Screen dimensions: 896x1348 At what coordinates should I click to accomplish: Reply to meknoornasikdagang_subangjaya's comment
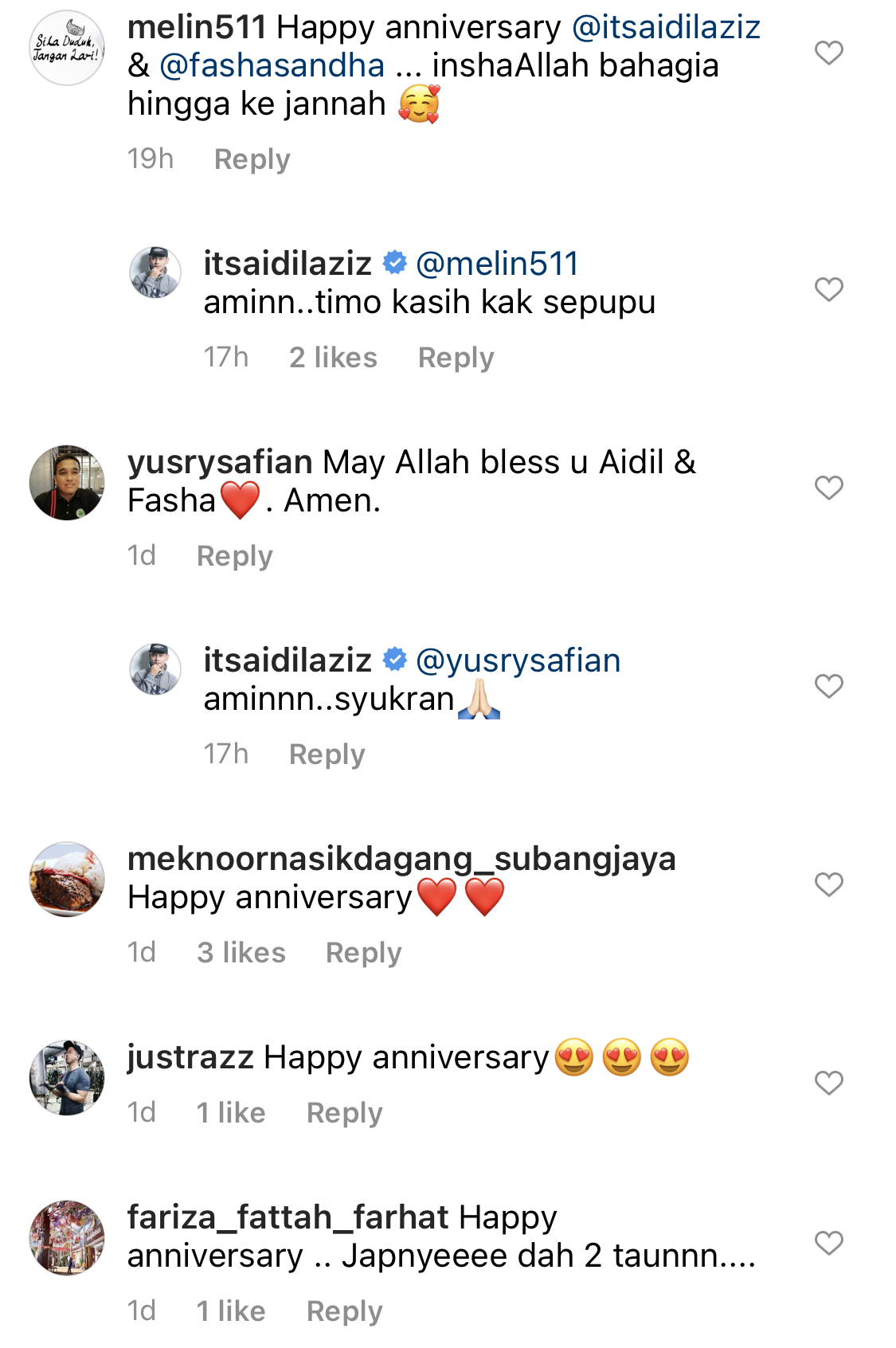click(x=363, y=953)
